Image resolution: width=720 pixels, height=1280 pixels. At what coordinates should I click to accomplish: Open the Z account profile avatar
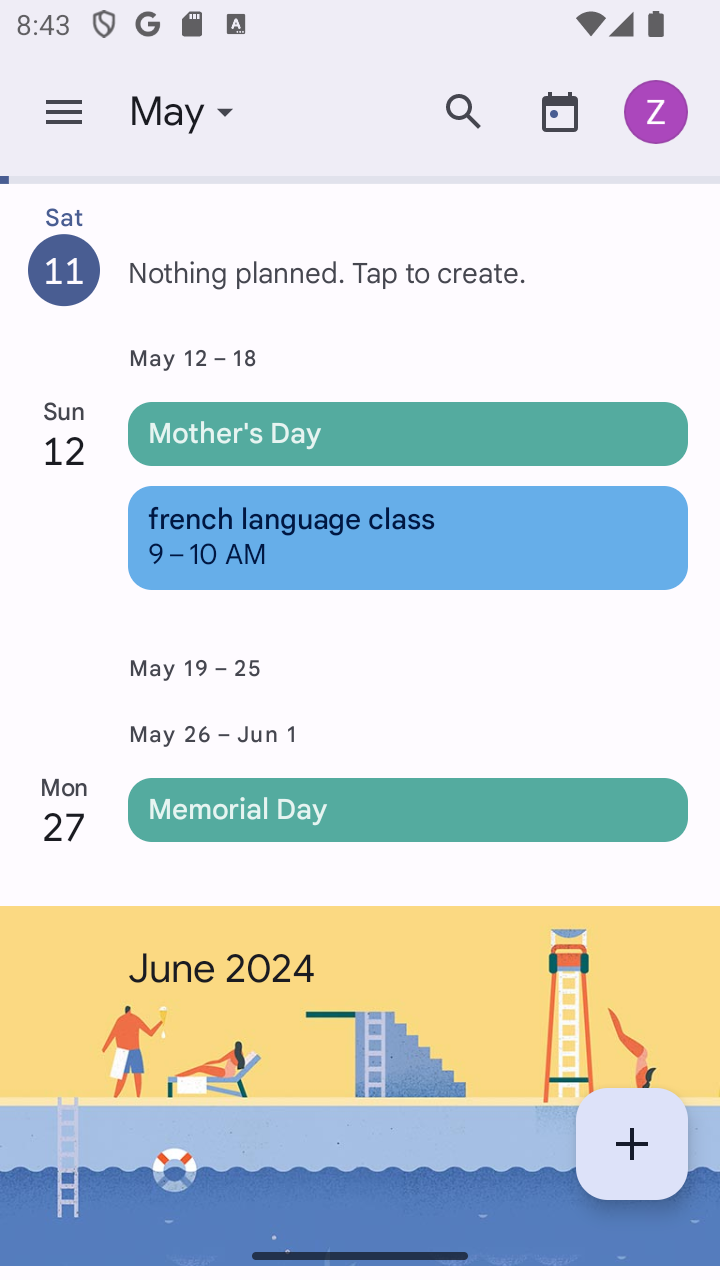(x=655, y=112)
